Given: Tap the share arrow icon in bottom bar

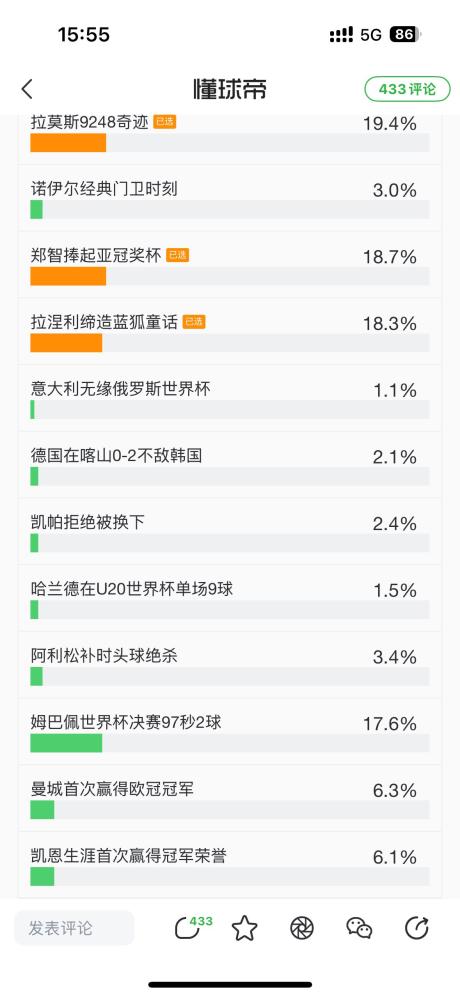Looking at the screenshot, I should [417, 928].
